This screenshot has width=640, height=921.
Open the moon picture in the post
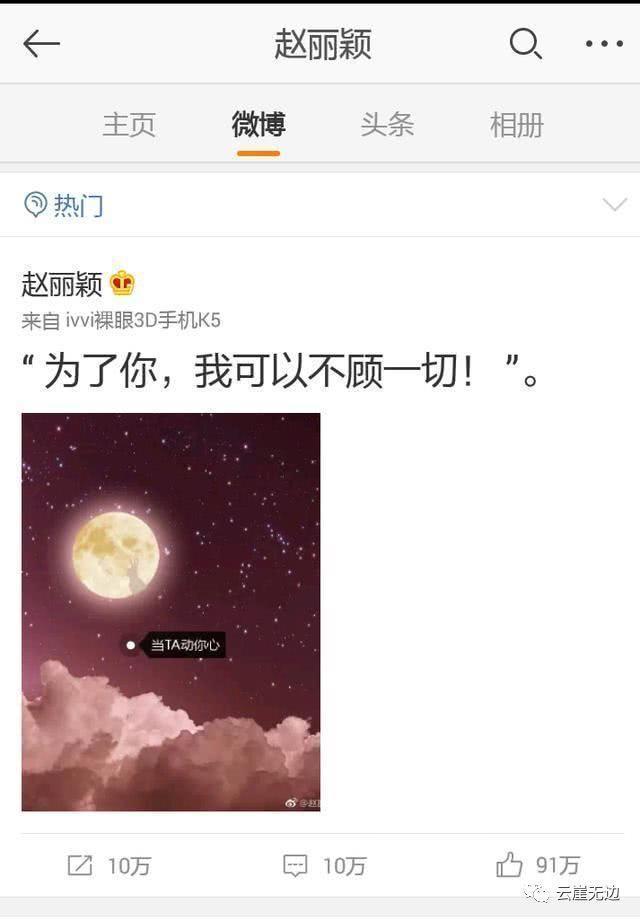pyautogui.click(x=171, y=611)
